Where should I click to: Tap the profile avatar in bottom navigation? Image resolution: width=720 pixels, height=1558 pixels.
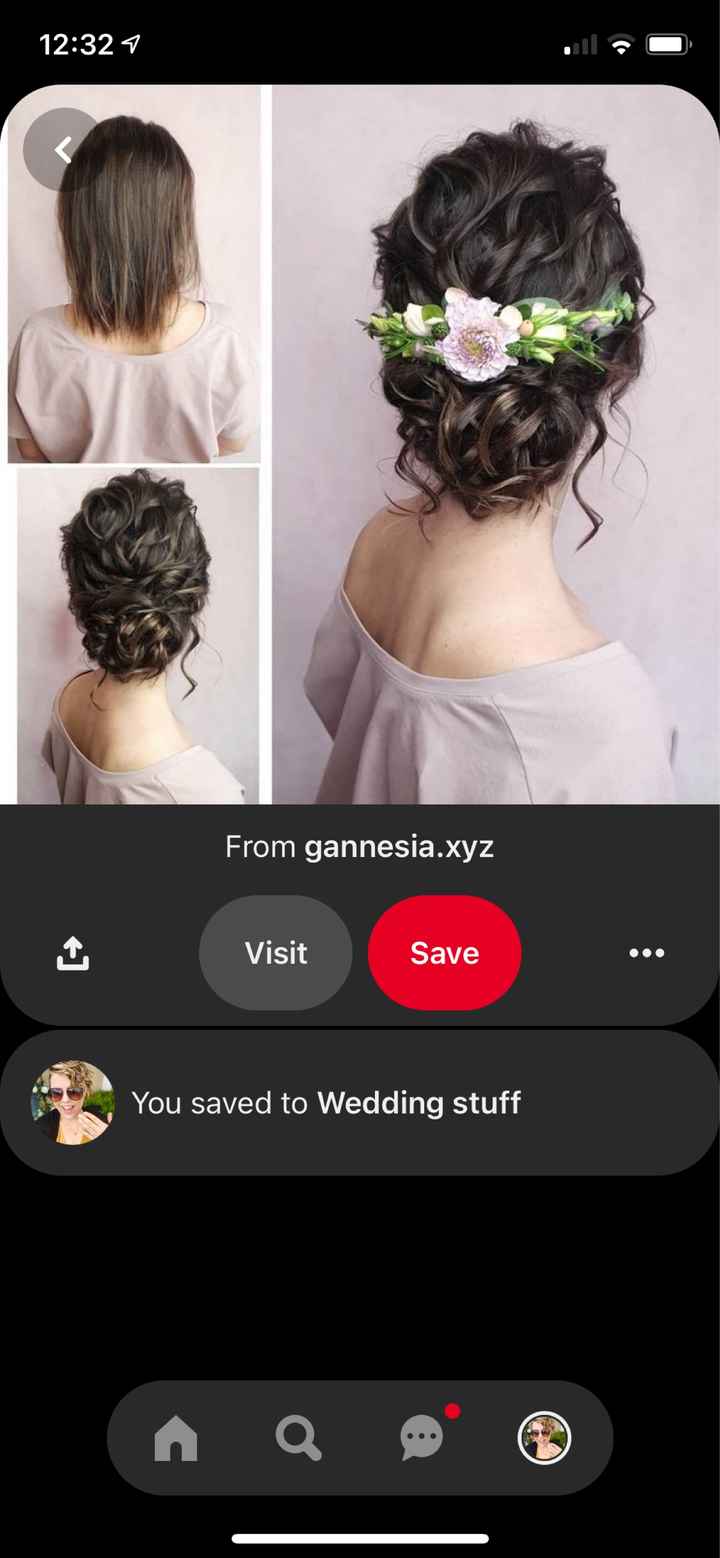point(543,1437)
